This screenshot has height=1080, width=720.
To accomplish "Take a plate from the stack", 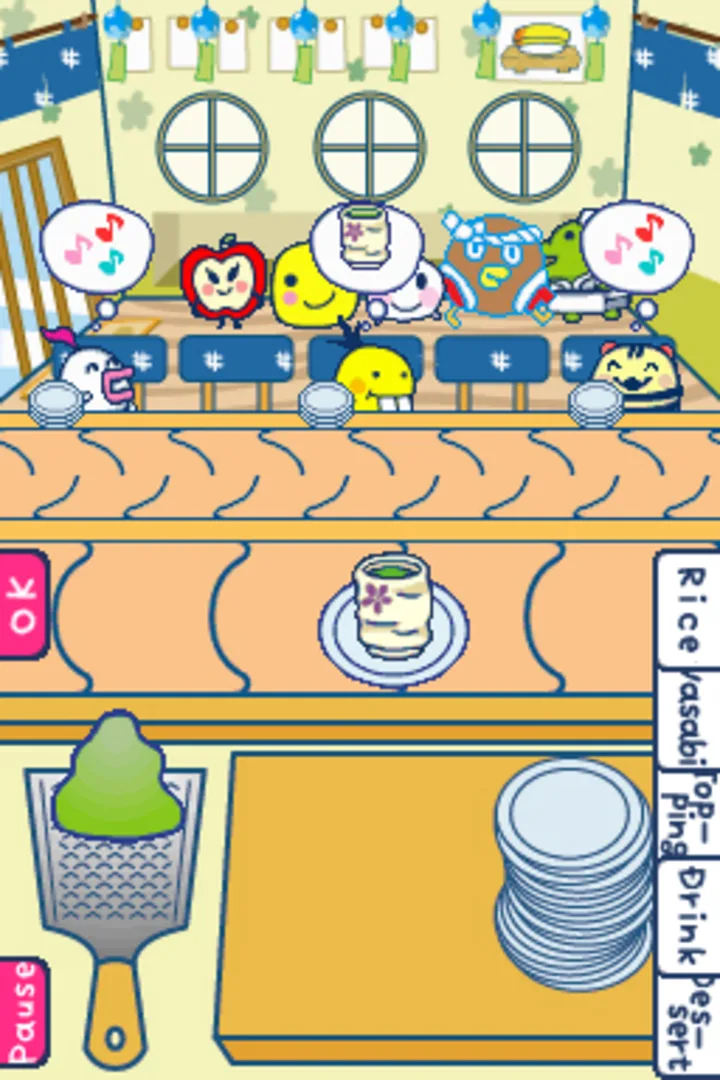I will (x=572, y=870).
